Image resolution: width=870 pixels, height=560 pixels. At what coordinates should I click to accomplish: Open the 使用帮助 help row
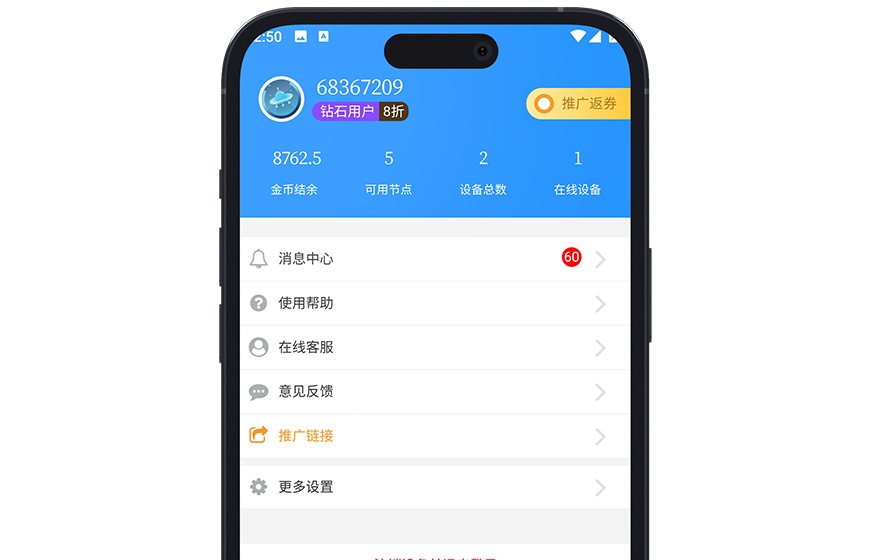[x=434, y=303]
